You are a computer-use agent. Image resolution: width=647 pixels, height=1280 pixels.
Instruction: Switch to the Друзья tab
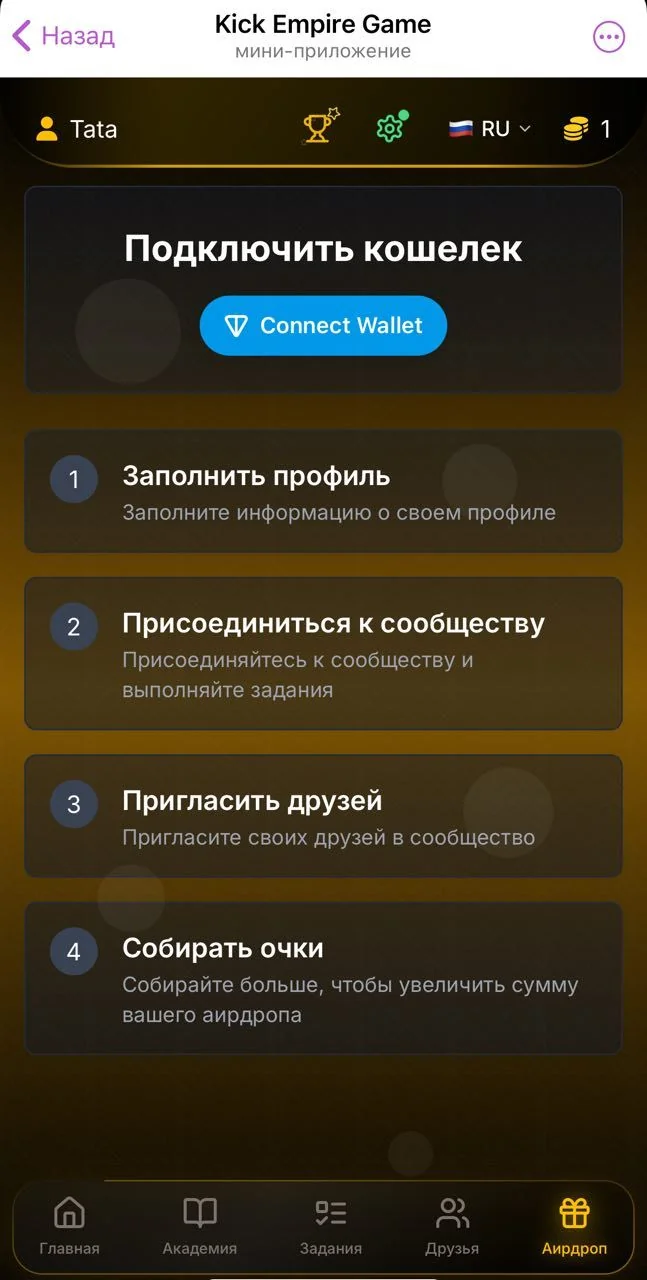pos(452,1227)
